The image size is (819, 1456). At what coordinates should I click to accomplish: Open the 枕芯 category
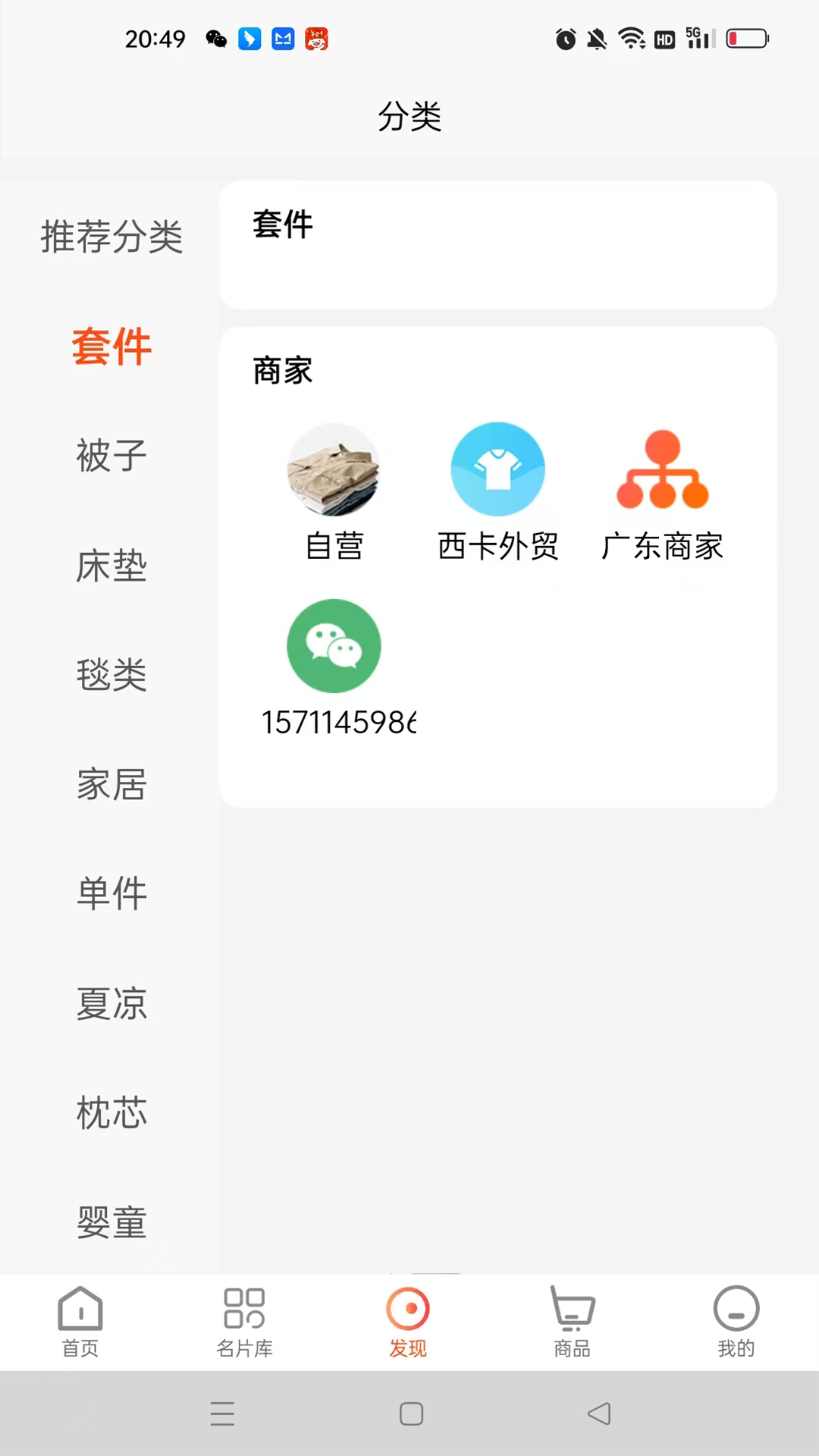(111, 1112)
